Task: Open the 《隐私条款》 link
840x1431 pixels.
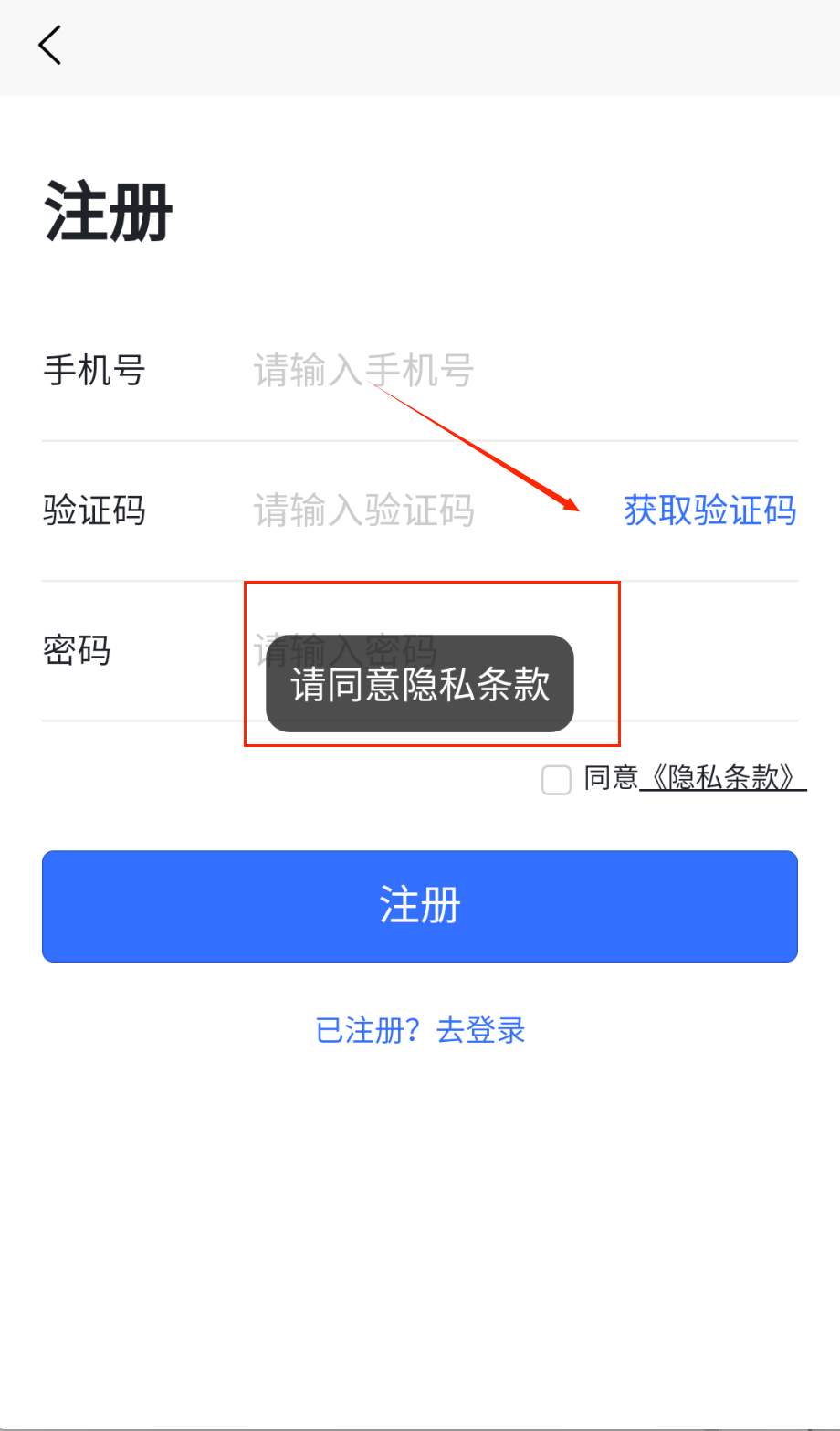Action: pyautogui.click(x=723, y=778)
